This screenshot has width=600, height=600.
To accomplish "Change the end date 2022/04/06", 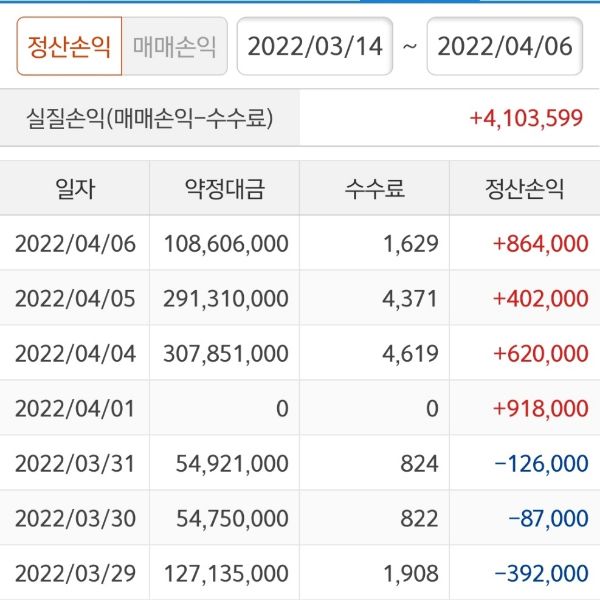I will pos(505,47).
